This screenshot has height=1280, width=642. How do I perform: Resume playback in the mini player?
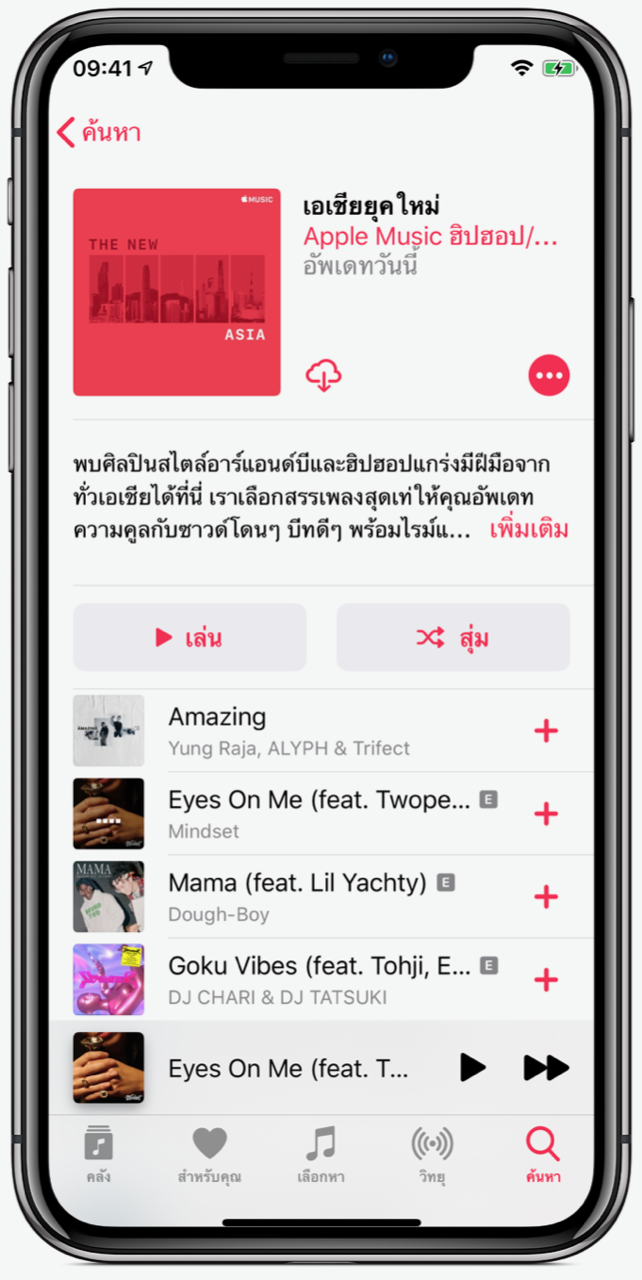472,1068
